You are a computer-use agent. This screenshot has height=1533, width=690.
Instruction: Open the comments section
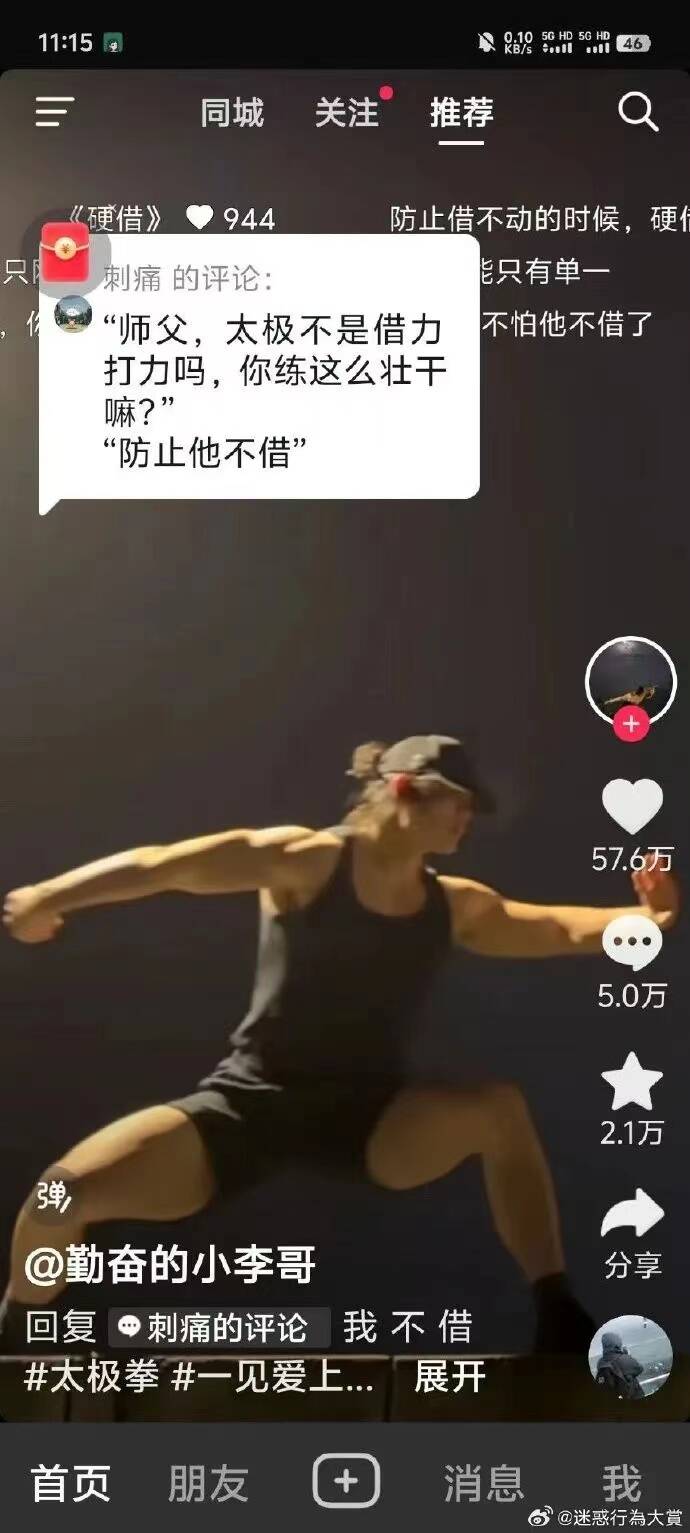pos(631,944)
